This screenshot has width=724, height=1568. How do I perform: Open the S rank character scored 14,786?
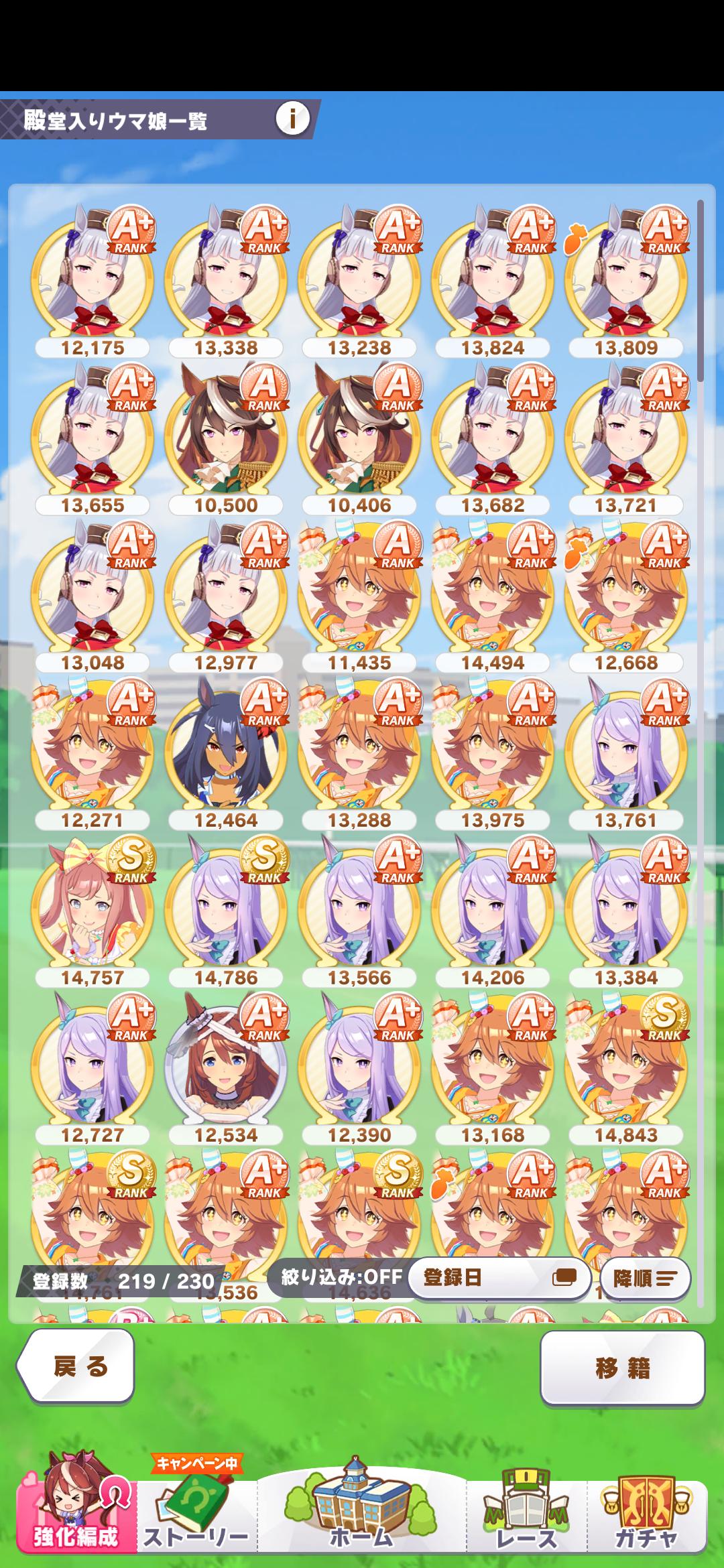[226, 911]
